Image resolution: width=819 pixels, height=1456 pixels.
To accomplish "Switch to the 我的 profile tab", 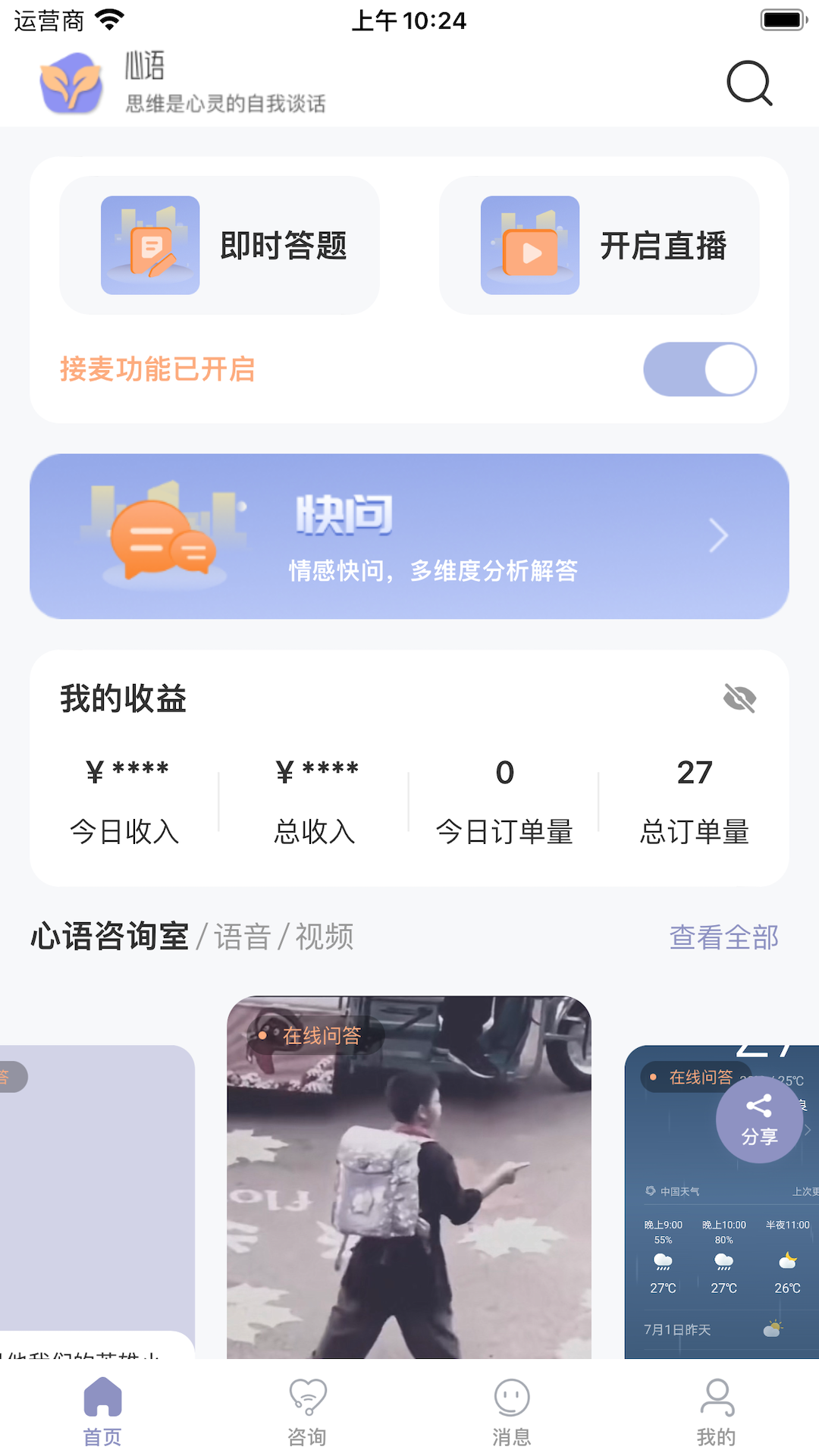I will click(717, 1410).
